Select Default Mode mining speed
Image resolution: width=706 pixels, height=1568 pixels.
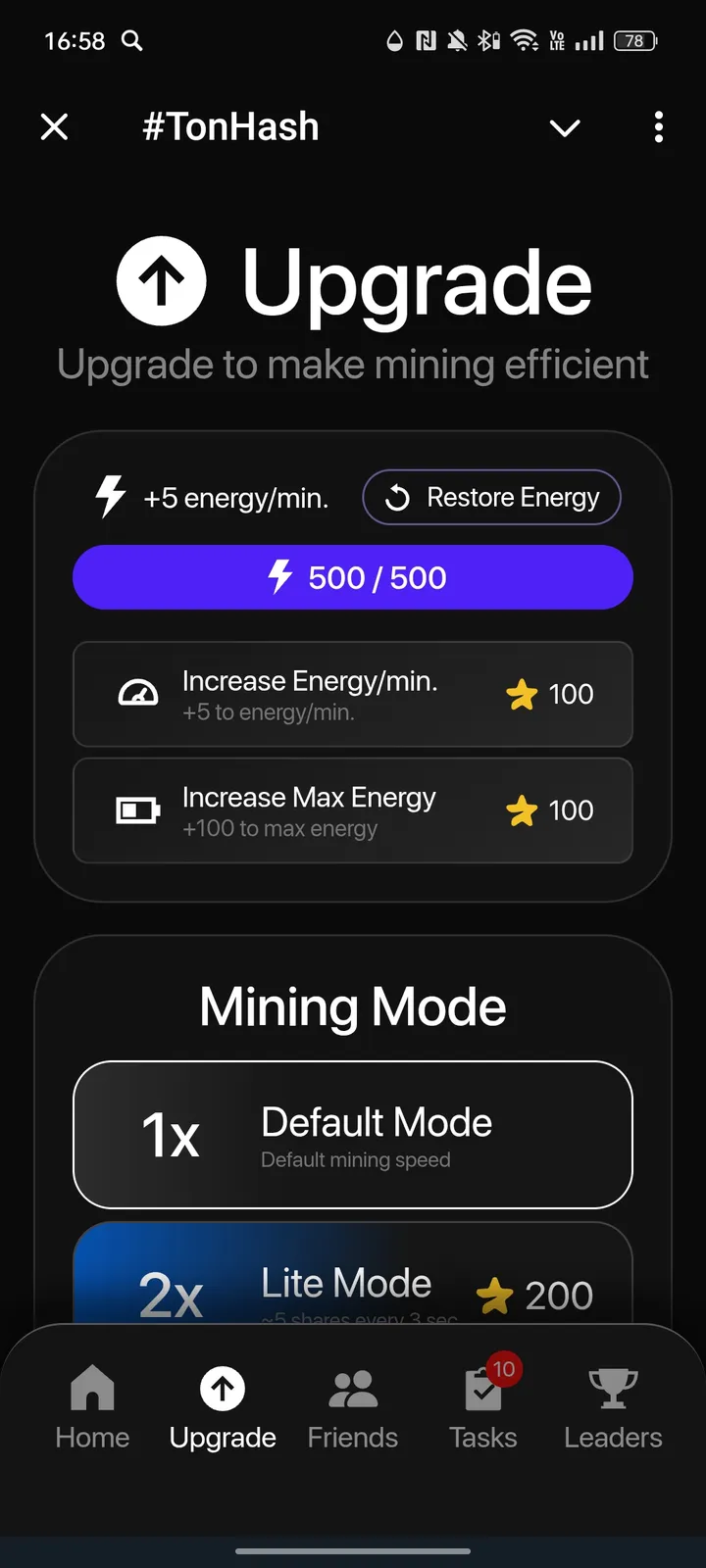[353, 1135]
